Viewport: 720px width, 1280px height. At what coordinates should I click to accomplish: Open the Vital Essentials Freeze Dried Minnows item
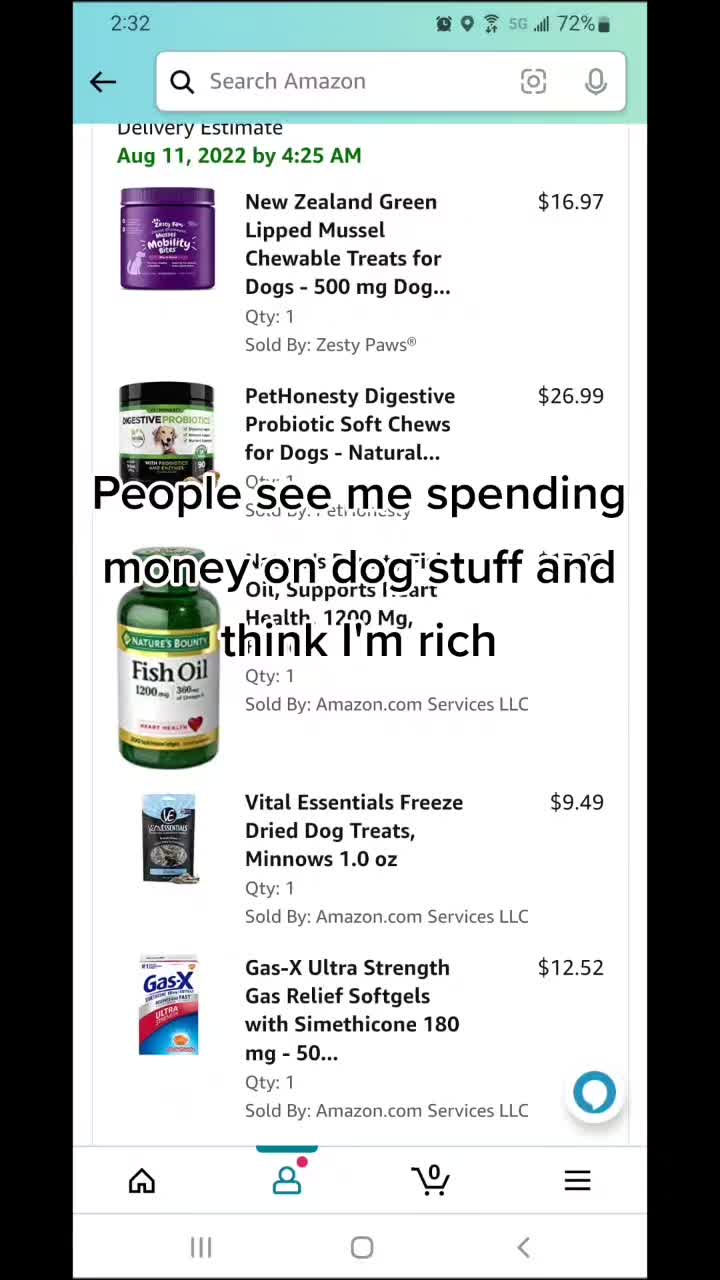(354, 830)
